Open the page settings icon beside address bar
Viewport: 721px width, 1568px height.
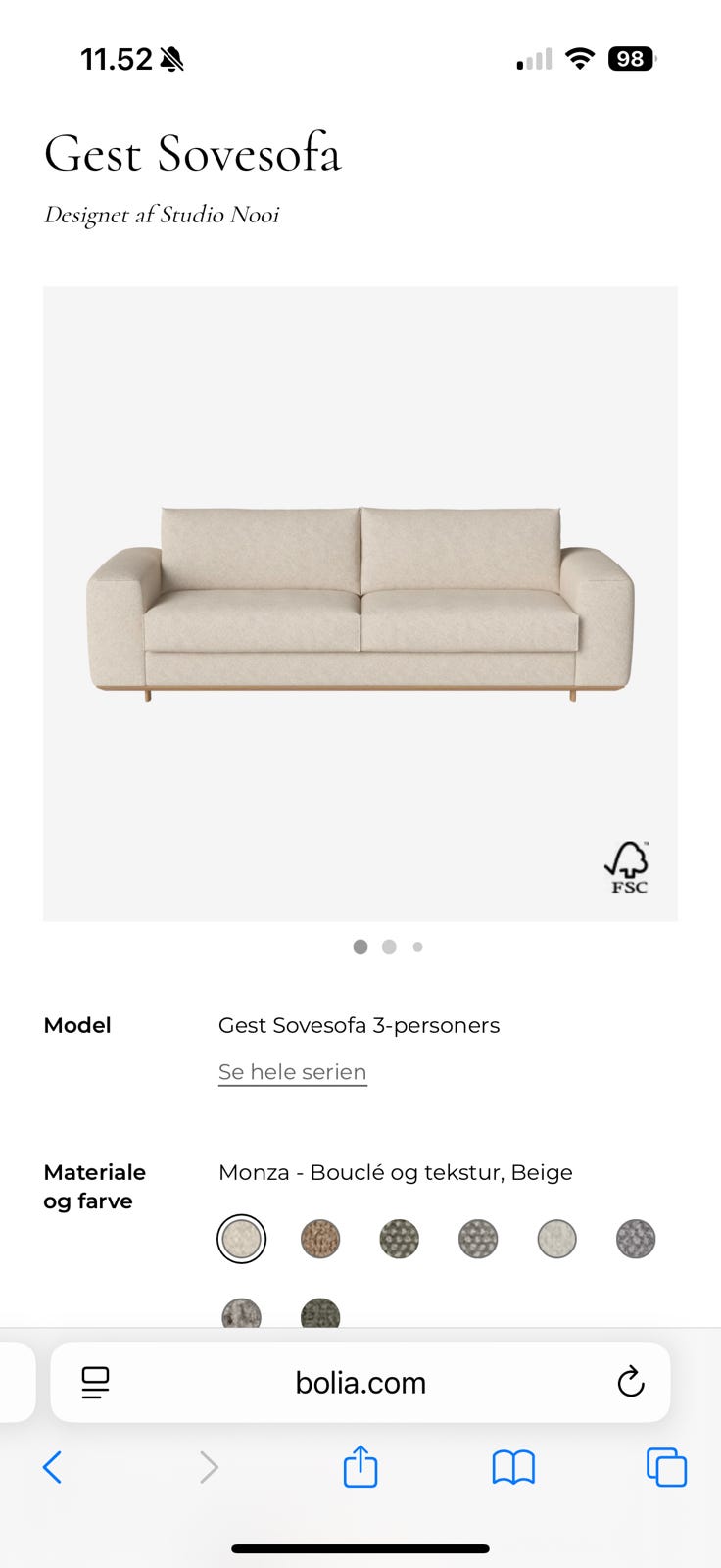94,1383
